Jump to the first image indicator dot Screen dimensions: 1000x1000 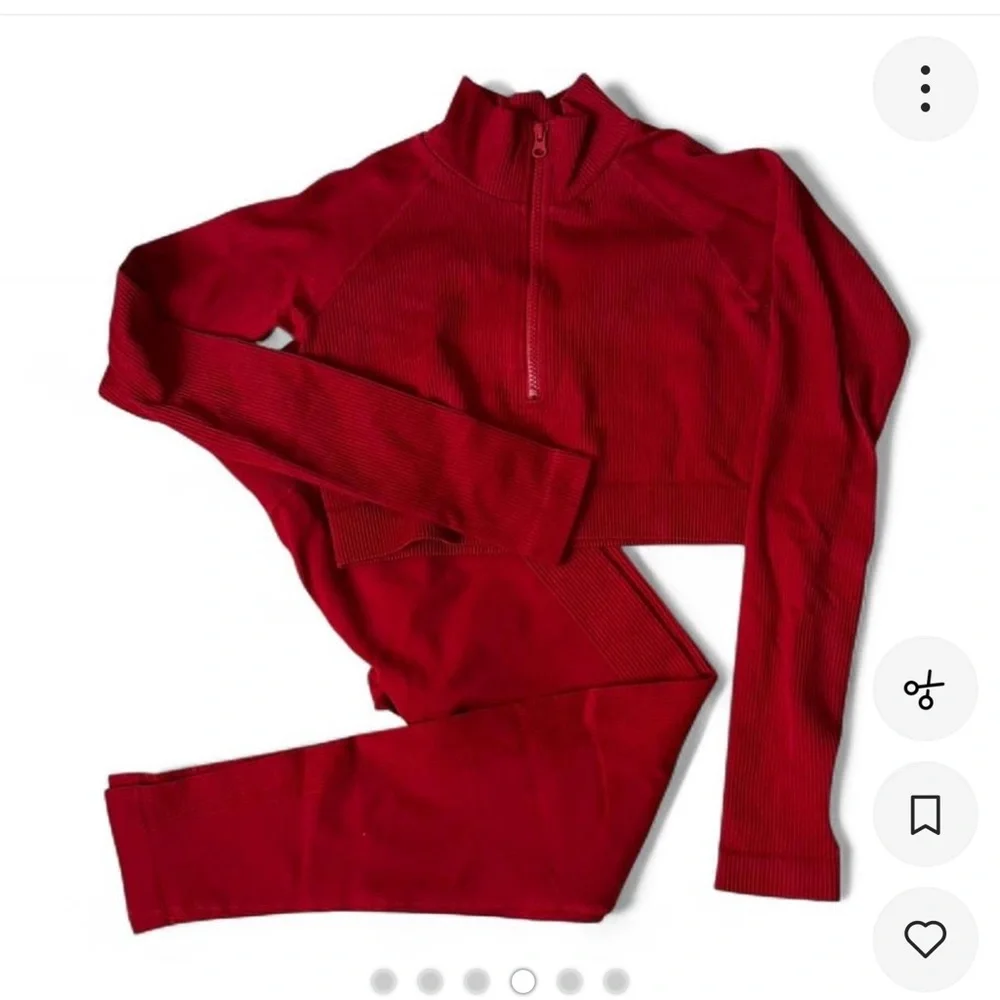pyautogui.click(x=383, y=980)
